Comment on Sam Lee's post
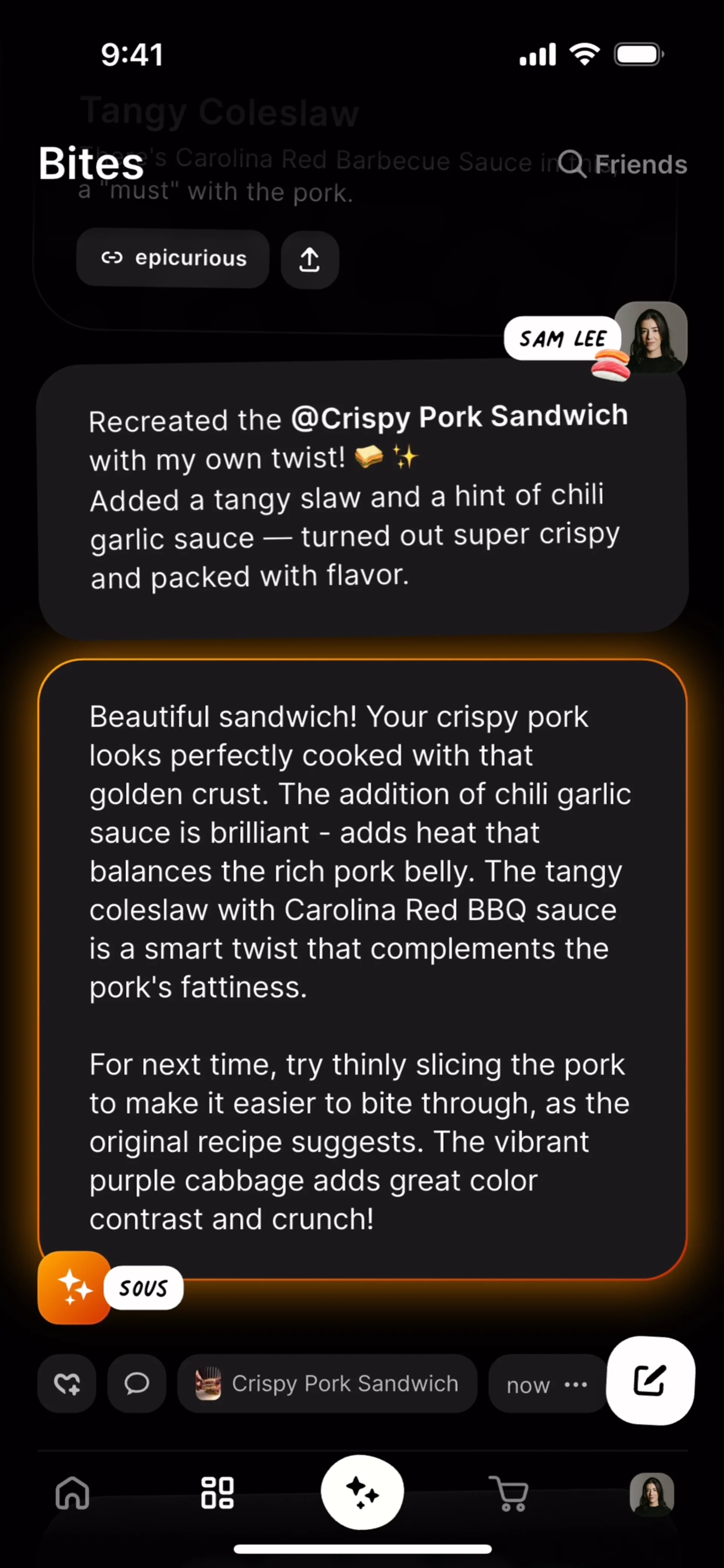Viewport: 724px width, 1568px height. (137, 1384)
